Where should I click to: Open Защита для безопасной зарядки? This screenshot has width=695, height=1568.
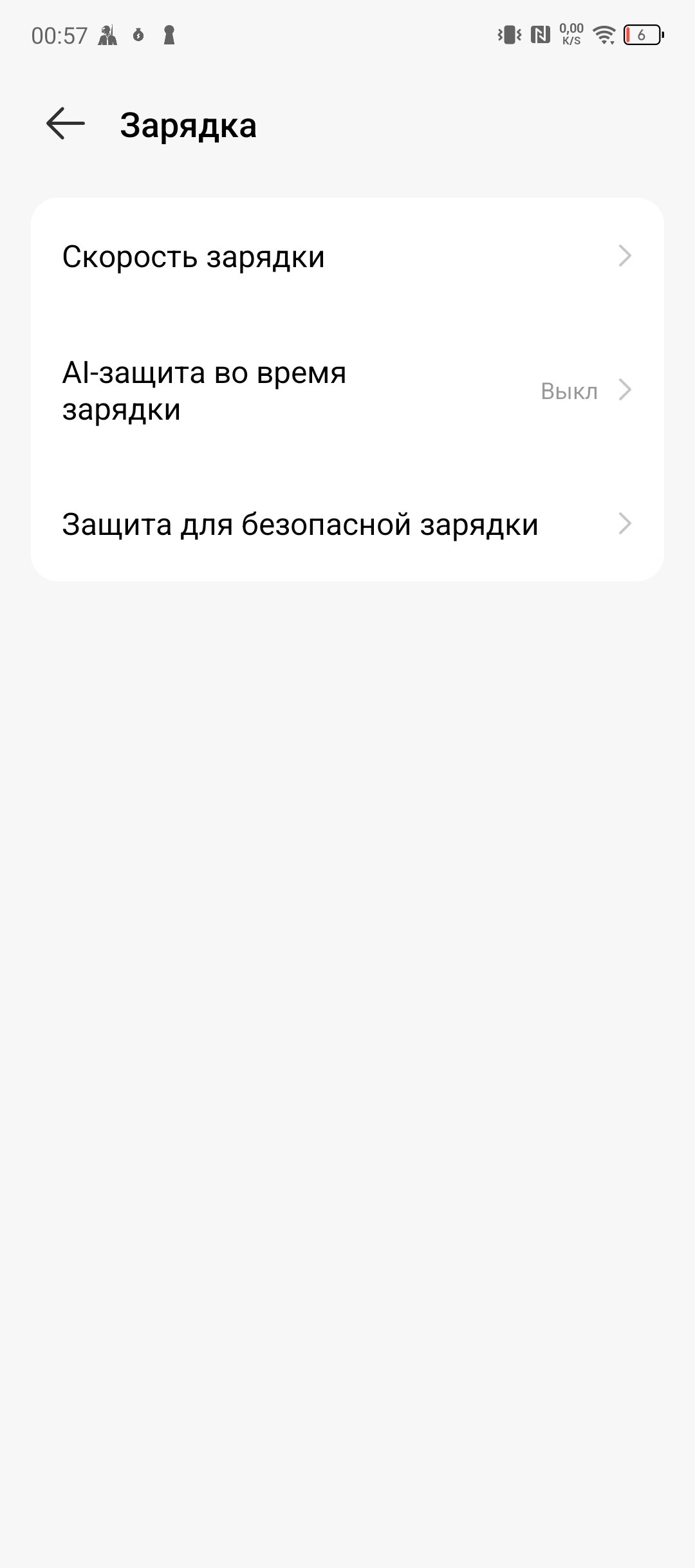pos(347,524)
